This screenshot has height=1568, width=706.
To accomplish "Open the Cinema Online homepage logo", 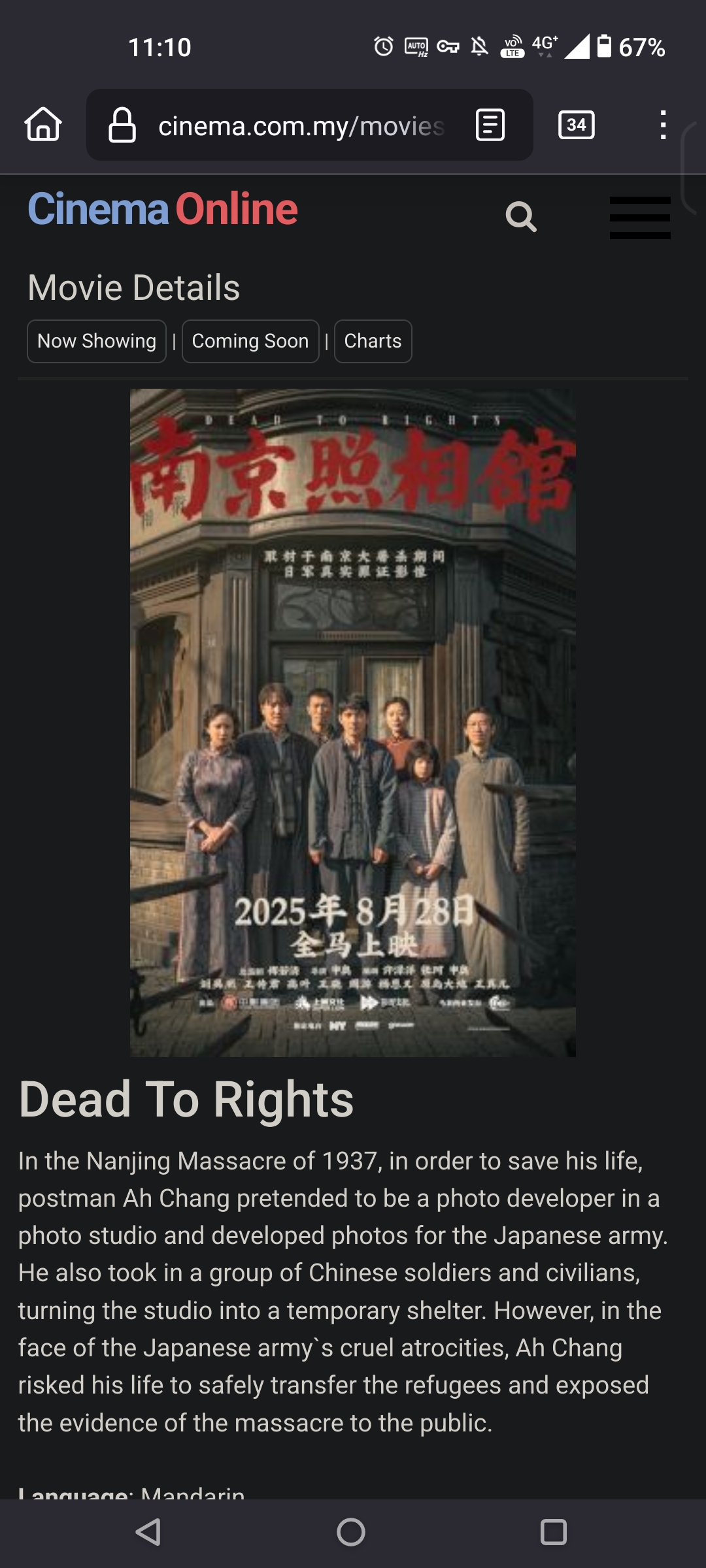I will click(x=163, y=209).
